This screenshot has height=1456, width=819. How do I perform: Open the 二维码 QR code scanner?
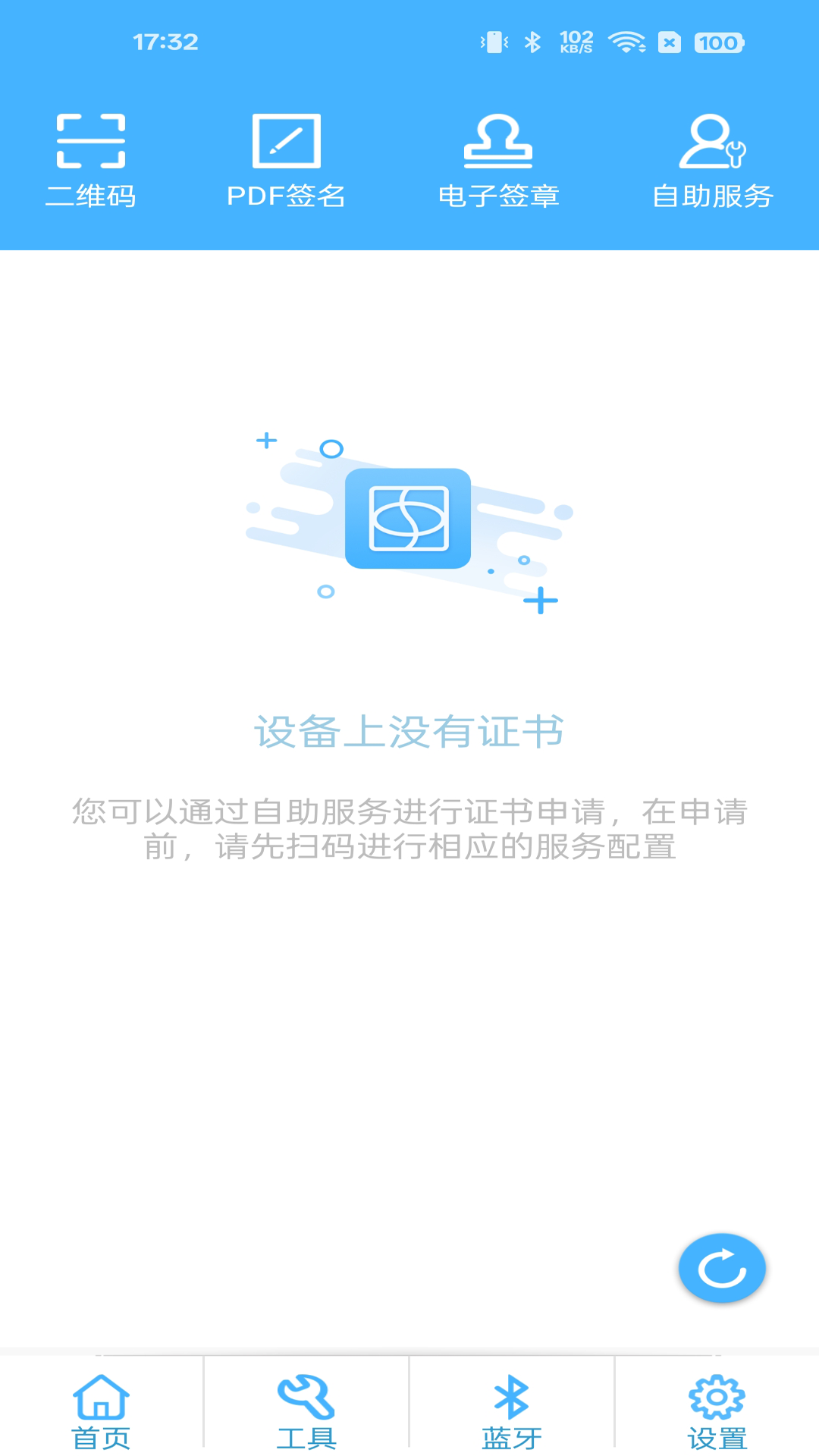click(x=91, y=161)
